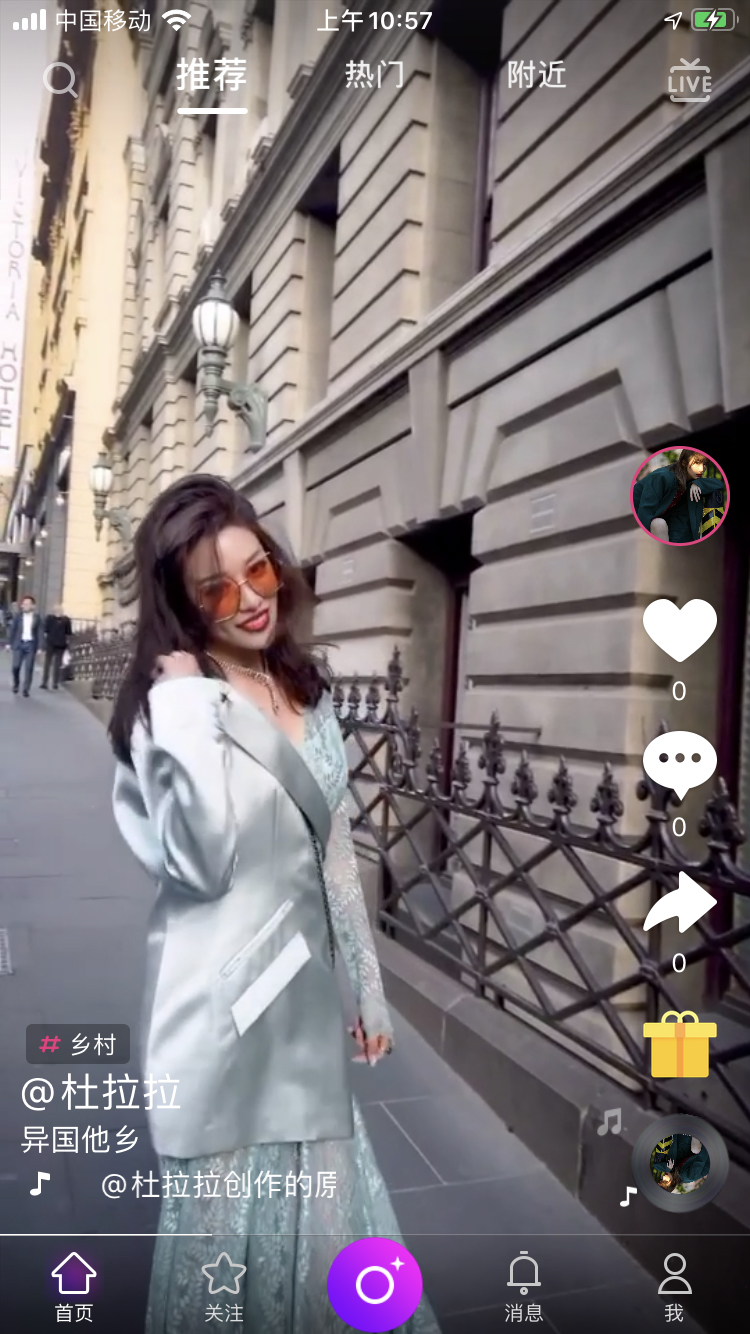Screen dimensions: 750x1334
Task: Like this video with the heart
Action: (680, 631)
